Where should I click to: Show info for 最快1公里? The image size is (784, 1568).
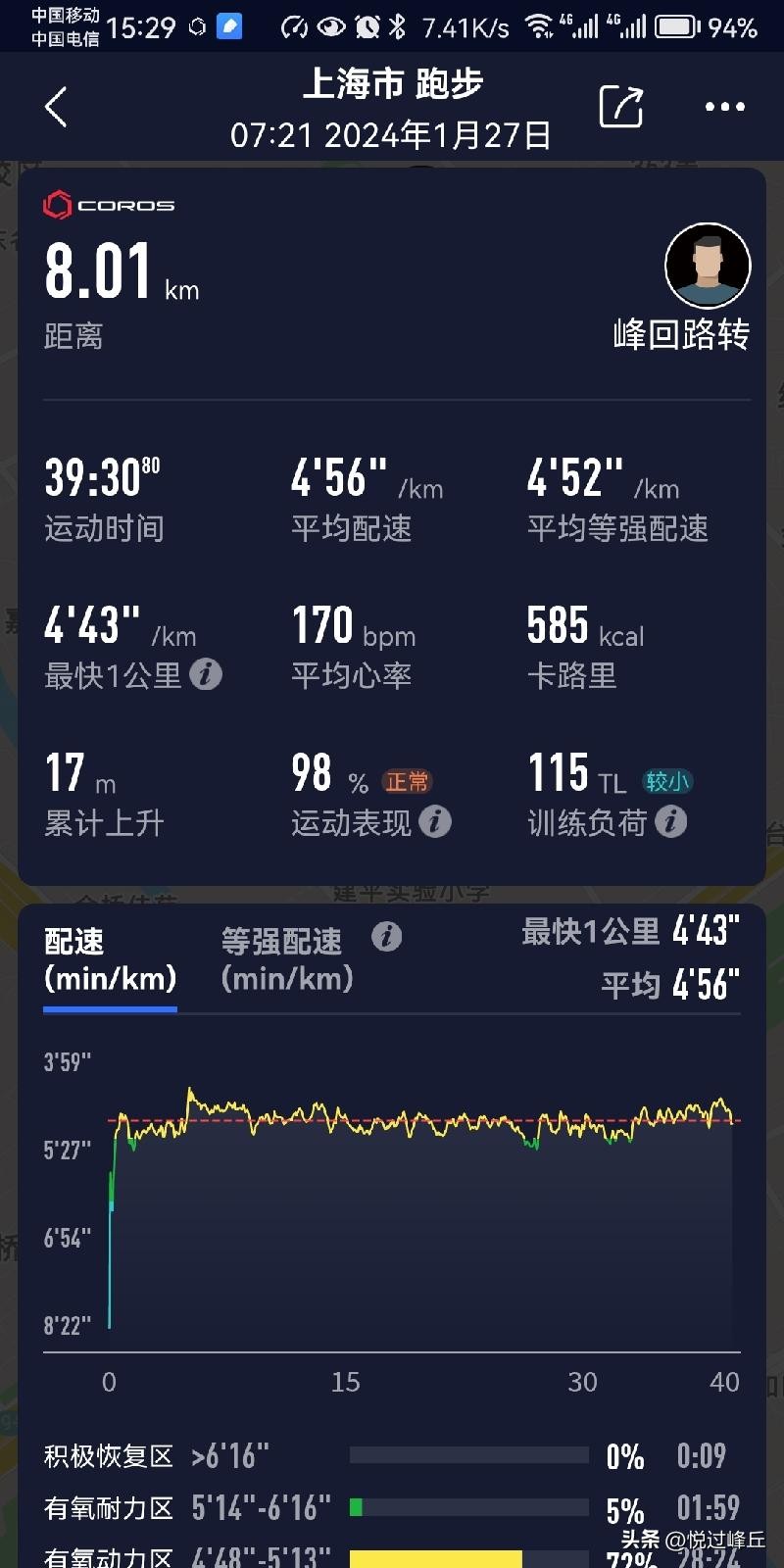click(206, 674)
